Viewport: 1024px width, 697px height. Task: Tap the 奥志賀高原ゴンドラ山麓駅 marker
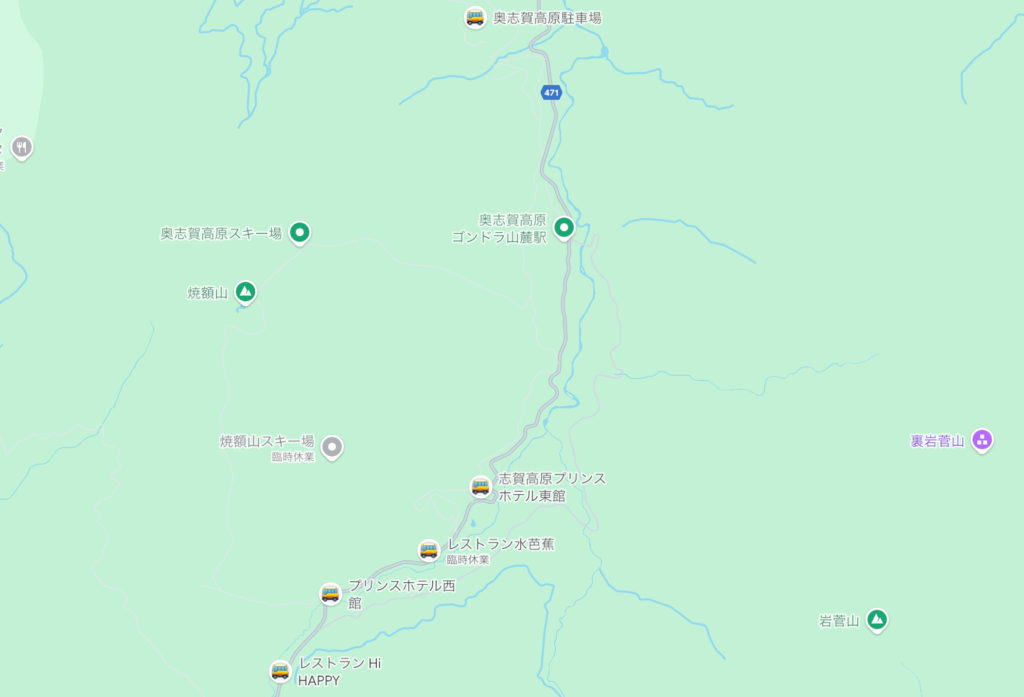(x=564, y=228)
